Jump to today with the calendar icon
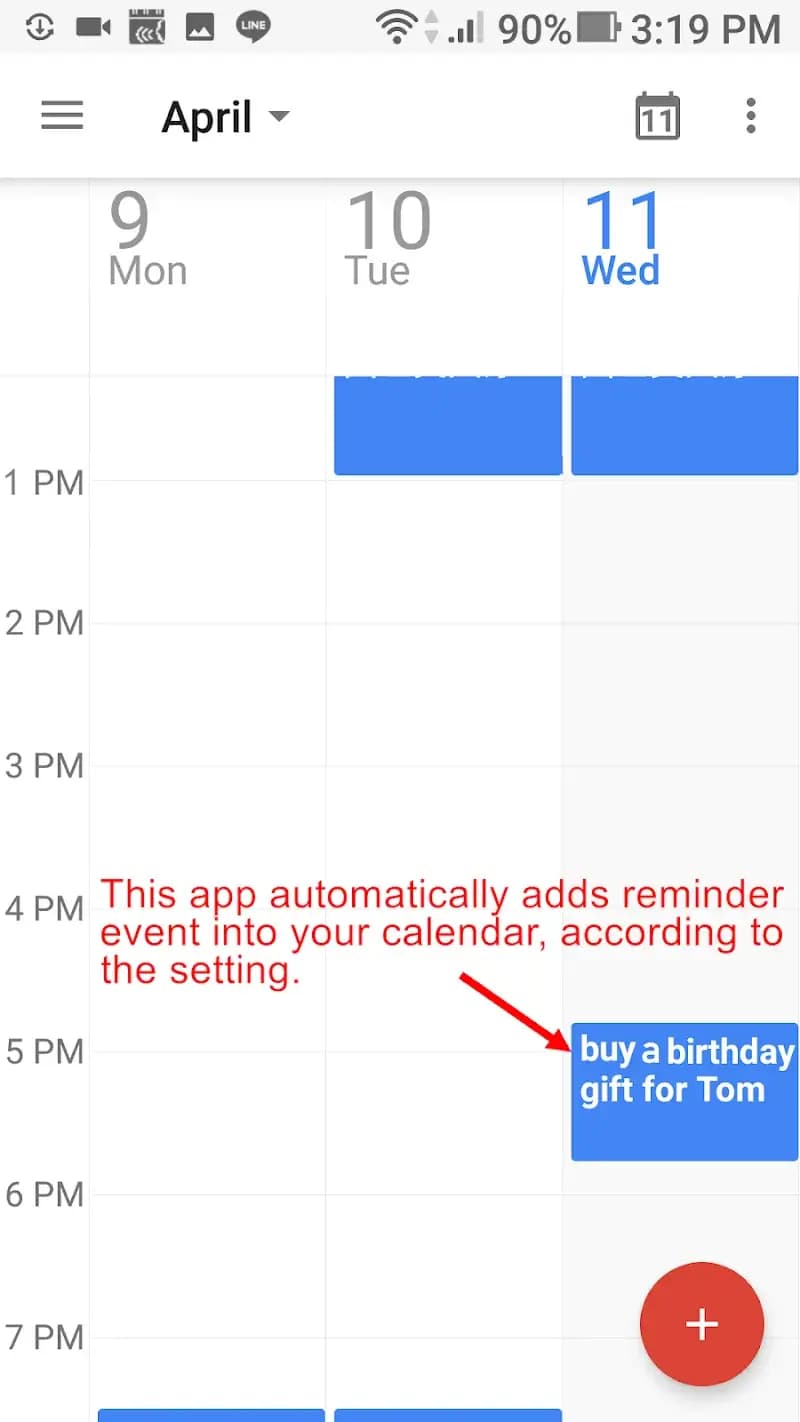The image size is (800, 1422). 657,117
